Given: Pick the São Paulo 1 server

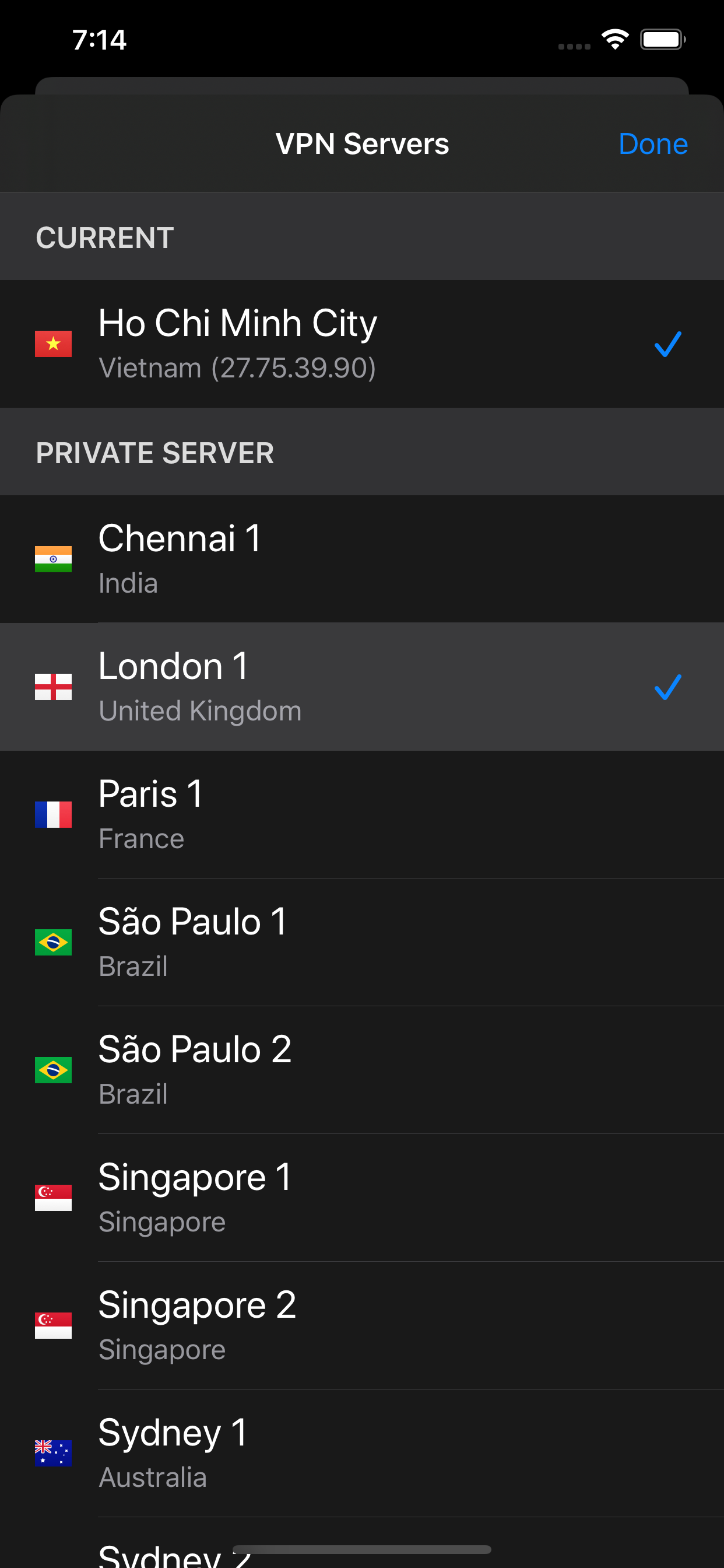Looking at the screenshot, I should pyautogui.click(x=361, y=942).
